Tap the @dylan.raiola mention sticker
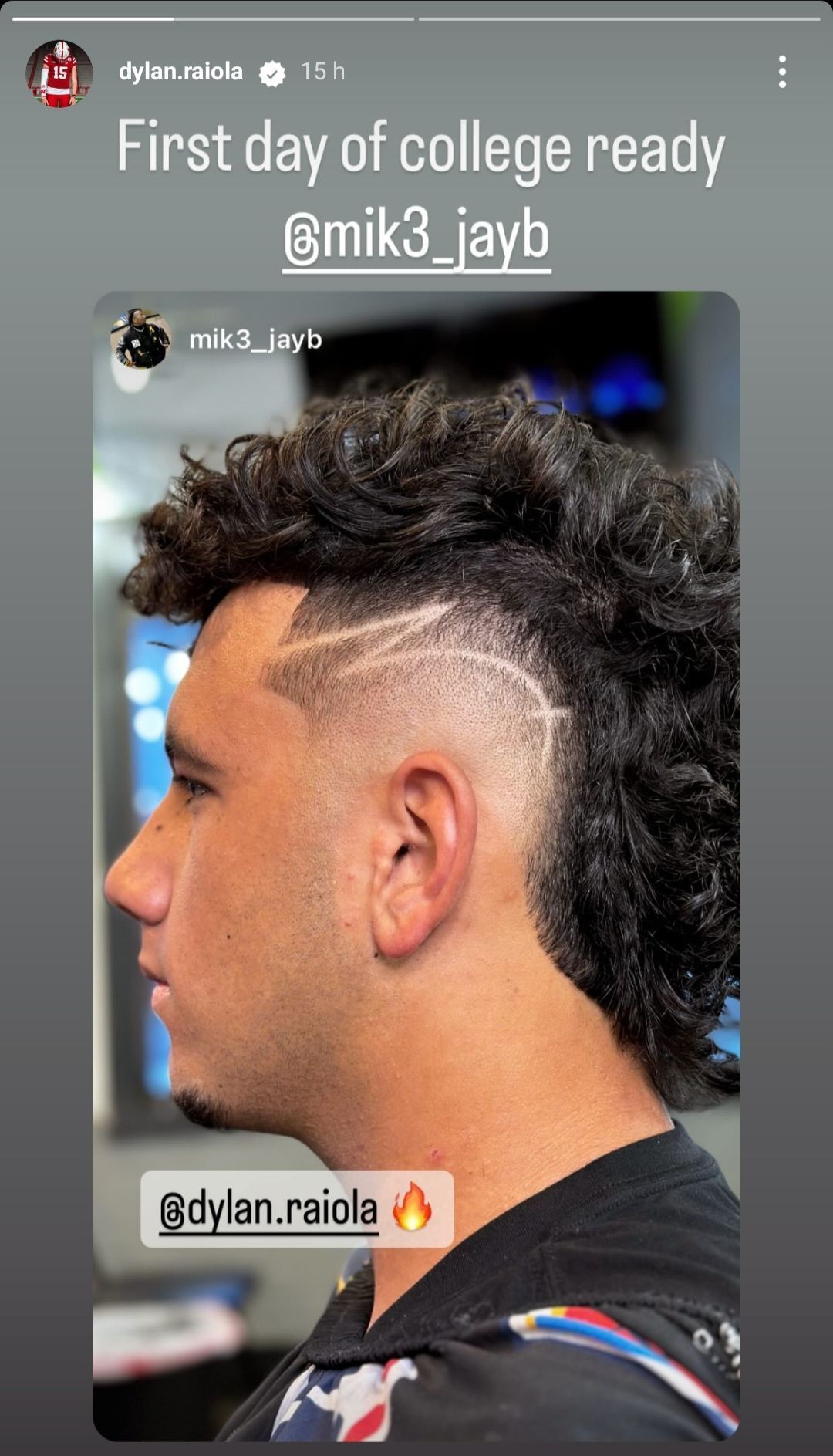Screen dimensions: 833x1456 pyautogui.click(x=296, y=1209)
